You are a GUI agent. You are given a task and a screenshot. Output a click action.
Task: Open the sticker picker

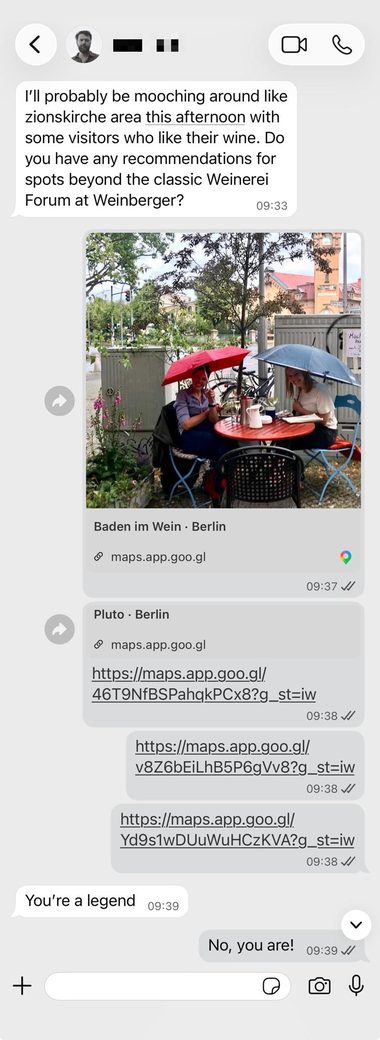click(x=271, y=987)
